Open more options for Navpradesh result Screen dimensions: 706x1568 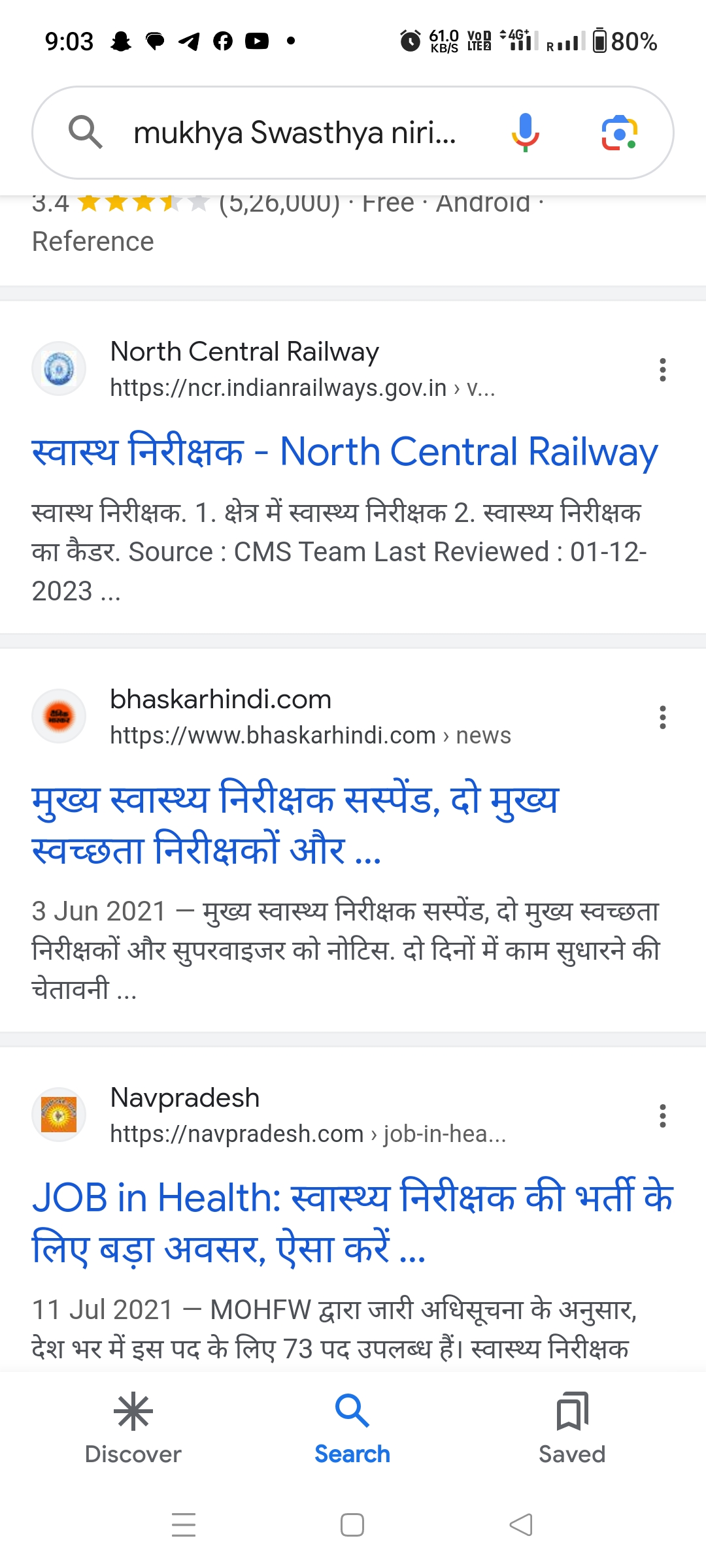(x=663, y=1116)
